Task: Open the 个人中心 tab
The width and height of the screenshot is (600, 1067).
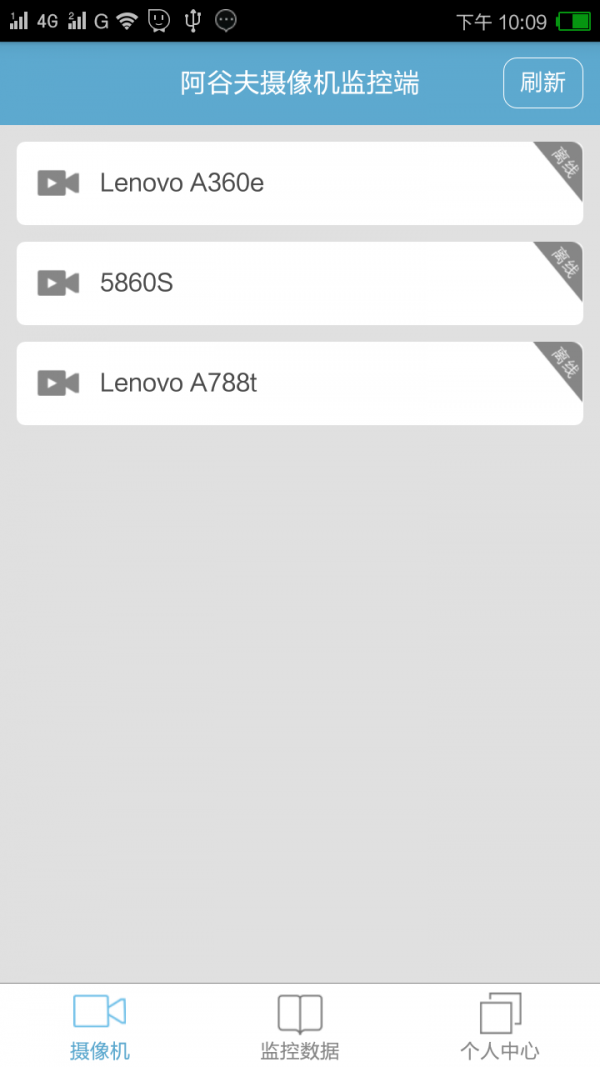Action: click(x=500, y=1026)
